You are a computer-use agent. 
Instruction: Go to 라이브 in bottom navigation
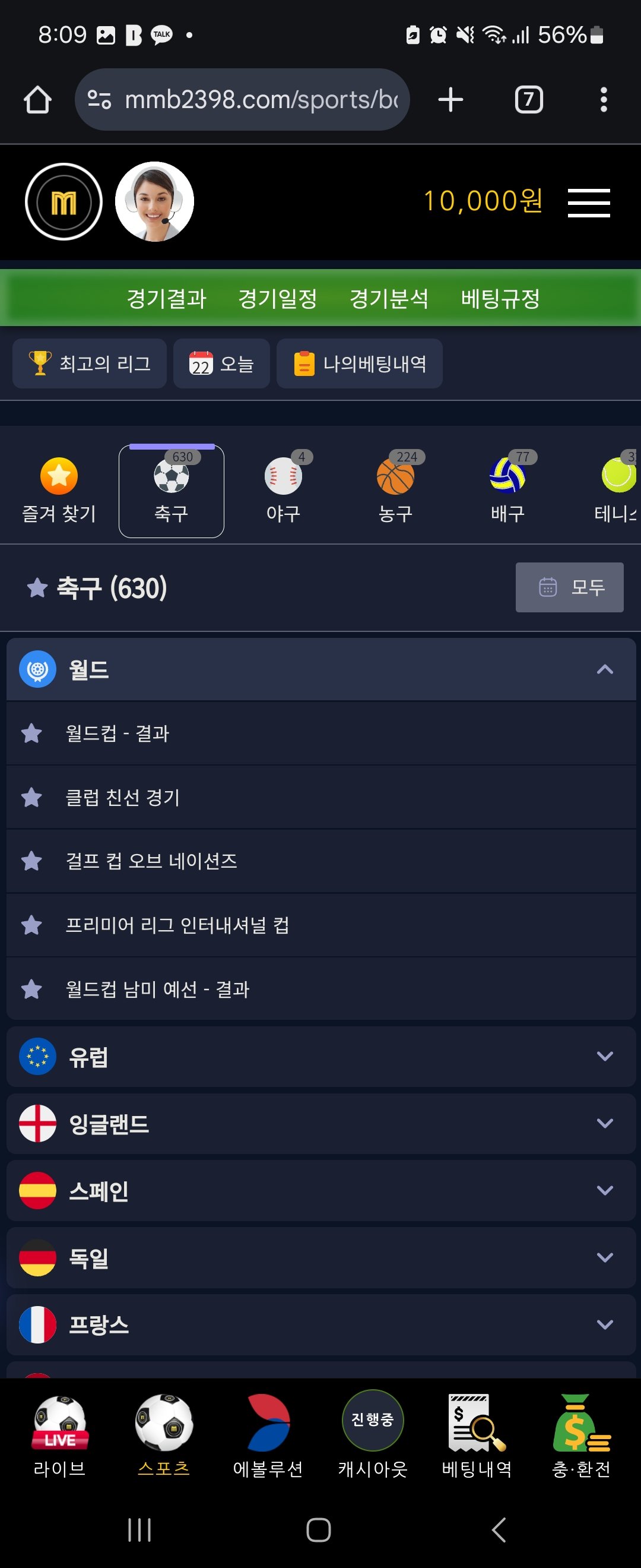click(x=59, y=1437)
